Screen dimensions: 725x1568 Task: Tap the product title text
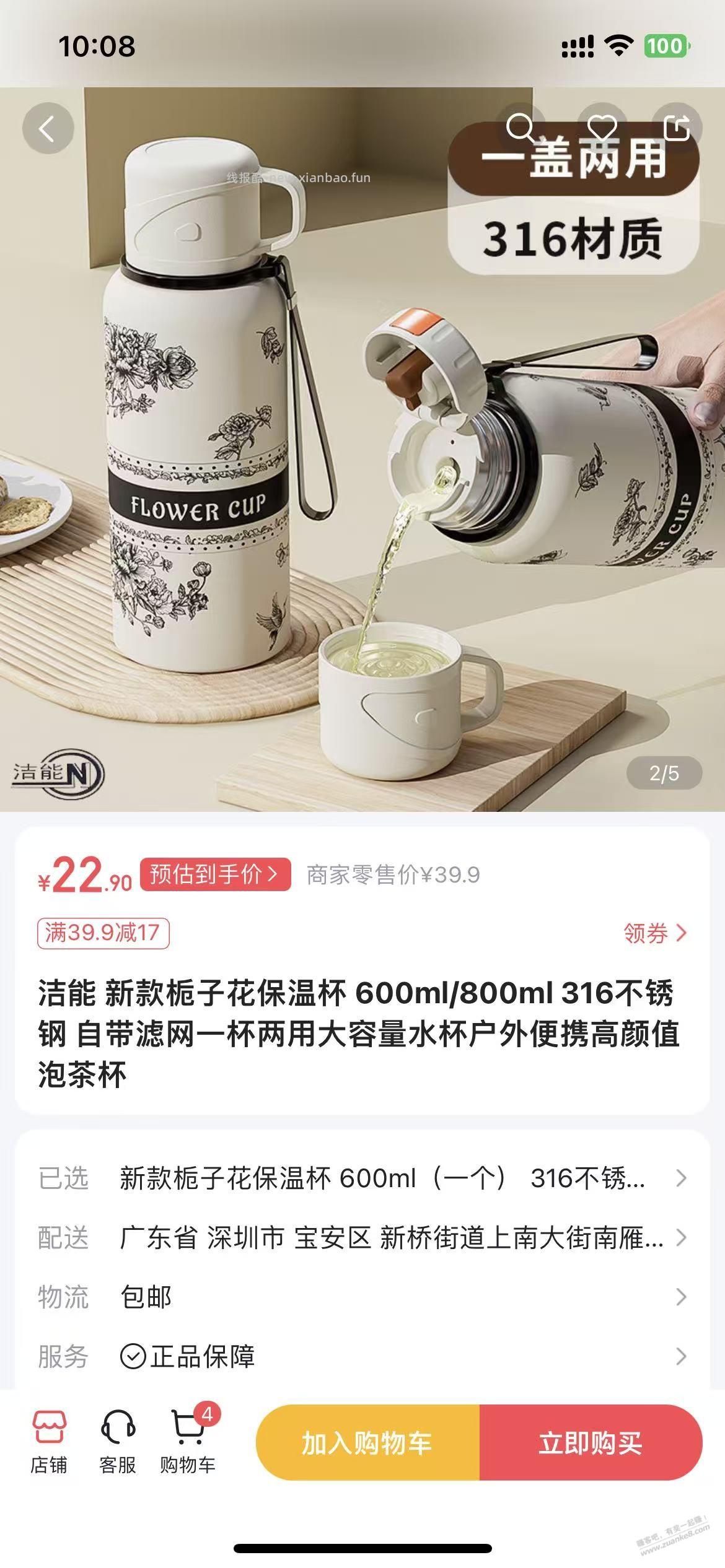pos(362,1033)
